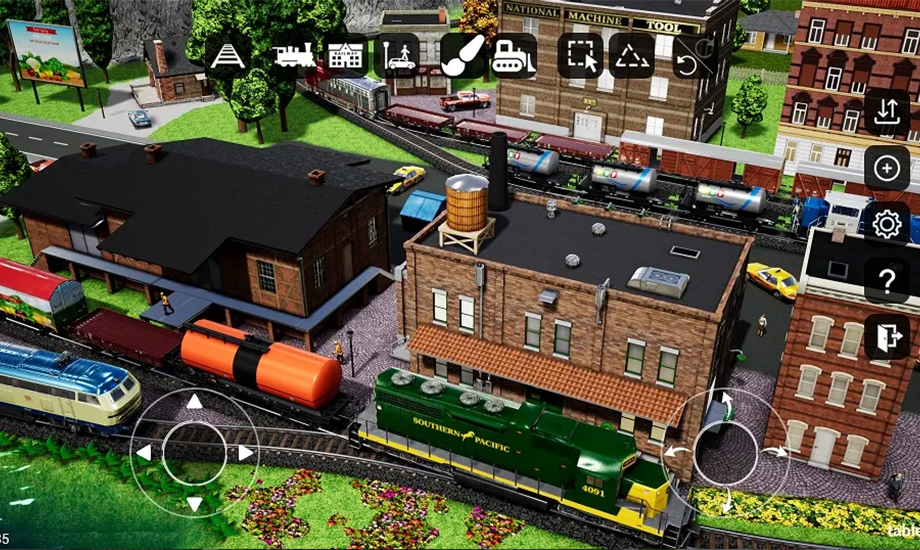The image size is (920, 550).
Task: Open the track building tool
Action: (x=229, y=56)
